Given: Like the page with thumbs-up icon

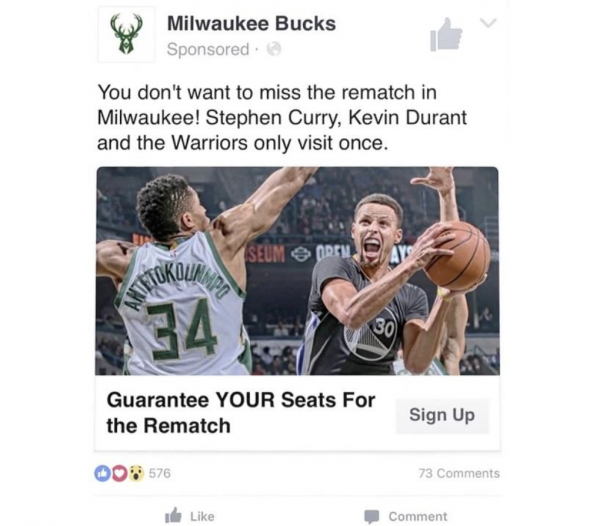Looking at the screenshot, I should (x=445, y=36).
